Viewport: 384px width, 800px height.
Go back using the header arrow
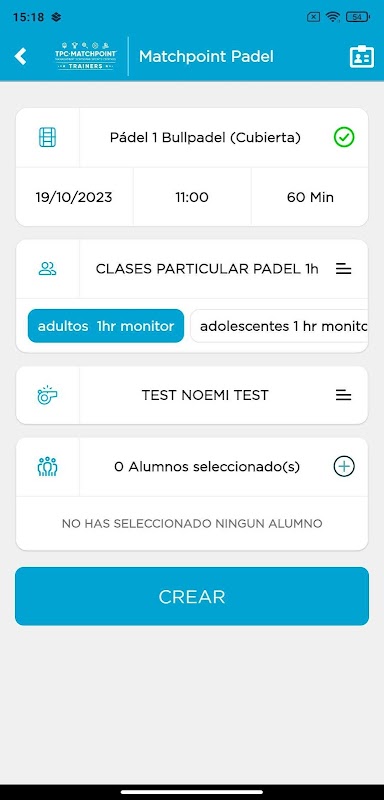(x=20, y=56)
